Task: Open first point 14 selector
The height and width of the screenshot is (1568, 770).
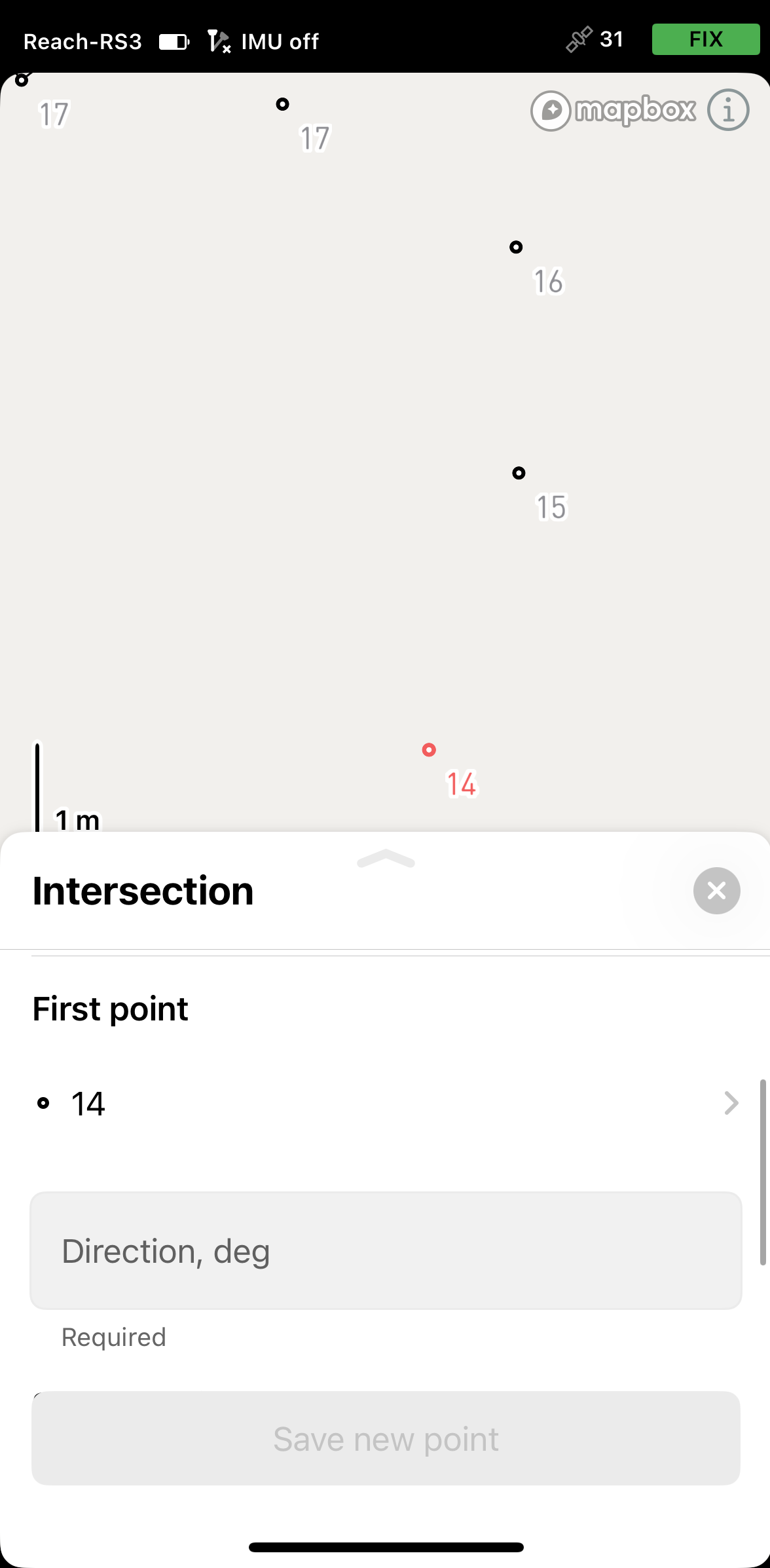Action: [386, 1104]
